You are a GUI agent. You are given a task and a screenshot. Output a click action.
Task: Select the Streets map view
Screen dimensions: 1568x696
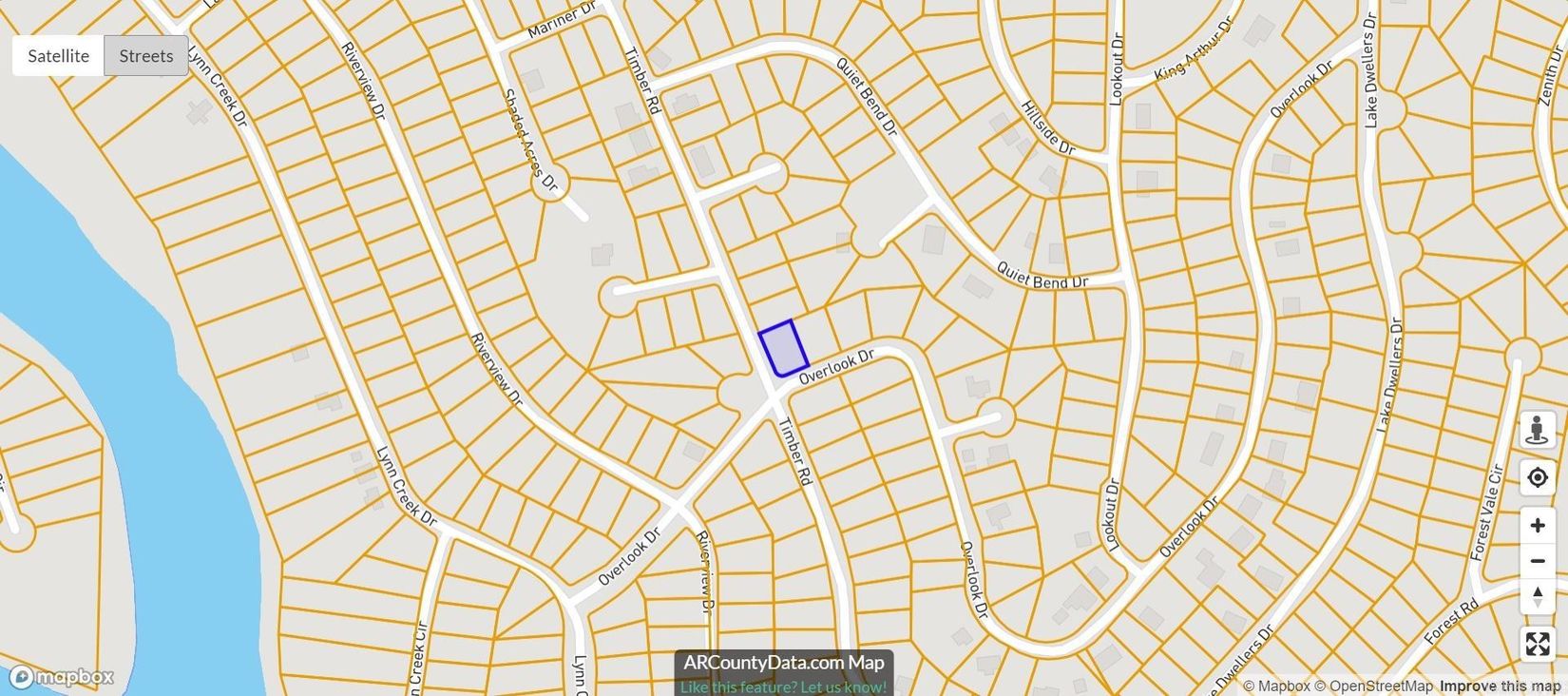click(x=146, y=56)
